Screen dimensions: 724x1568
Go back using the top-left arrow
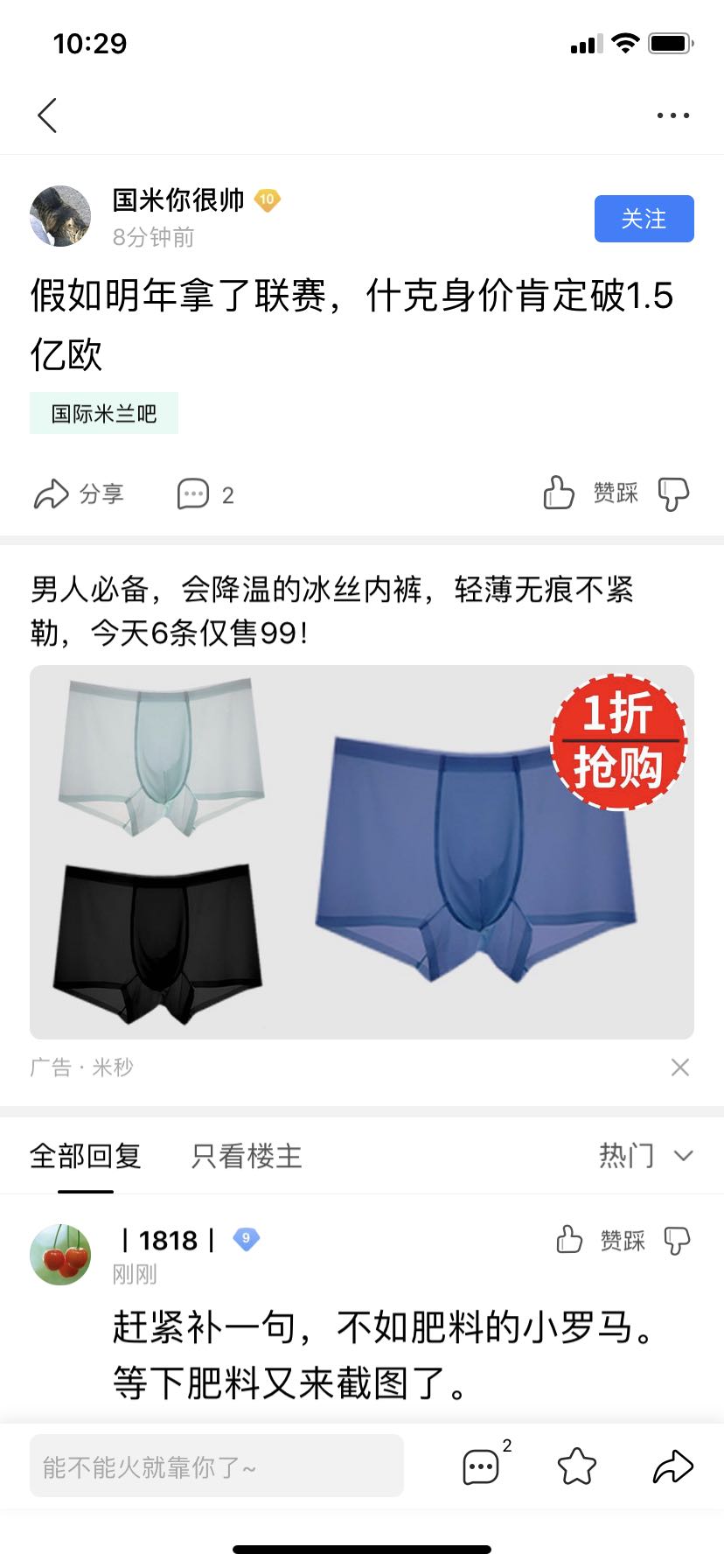[x=47, y=115]
